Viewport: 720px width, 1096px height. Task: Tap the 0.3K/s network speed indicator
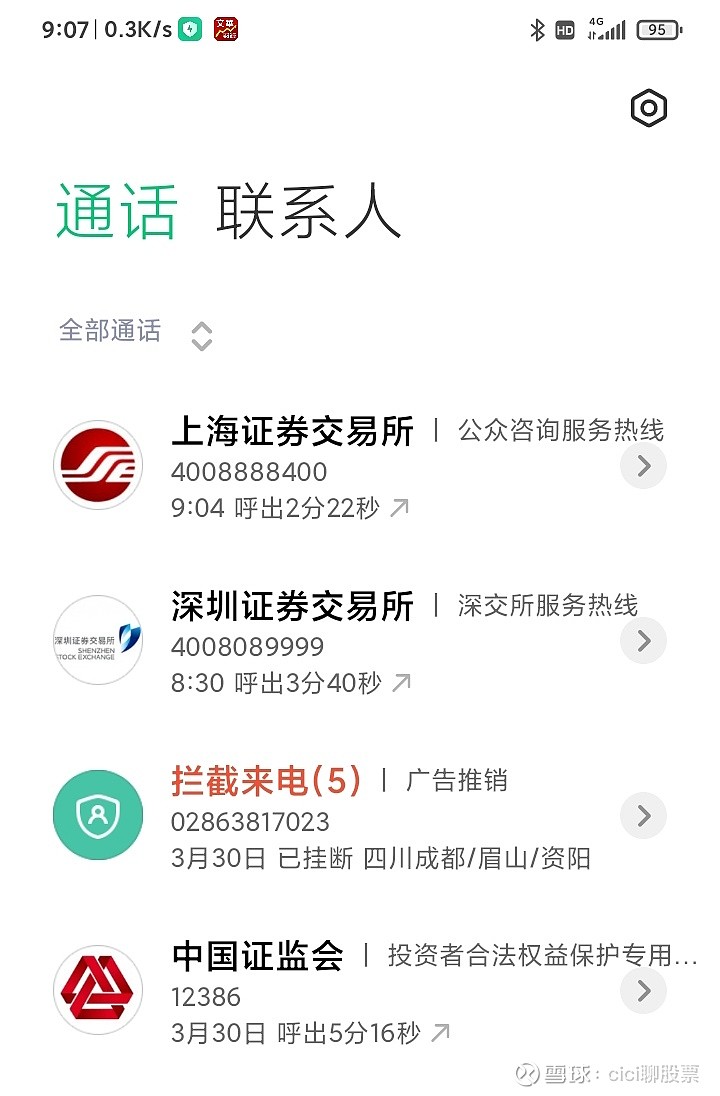point(130,29)
